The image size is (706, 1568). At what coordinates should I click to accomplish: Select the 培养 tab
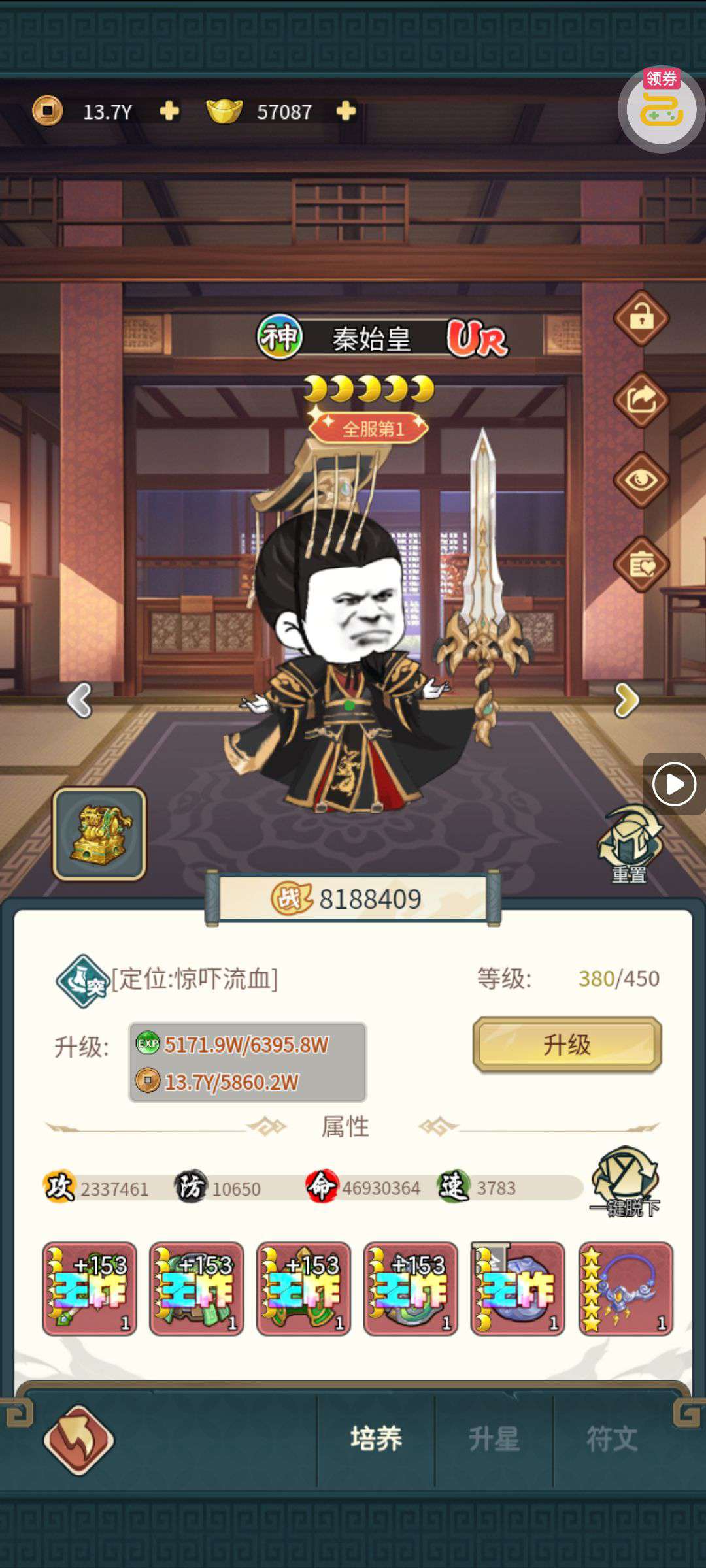coord(376,1439)
